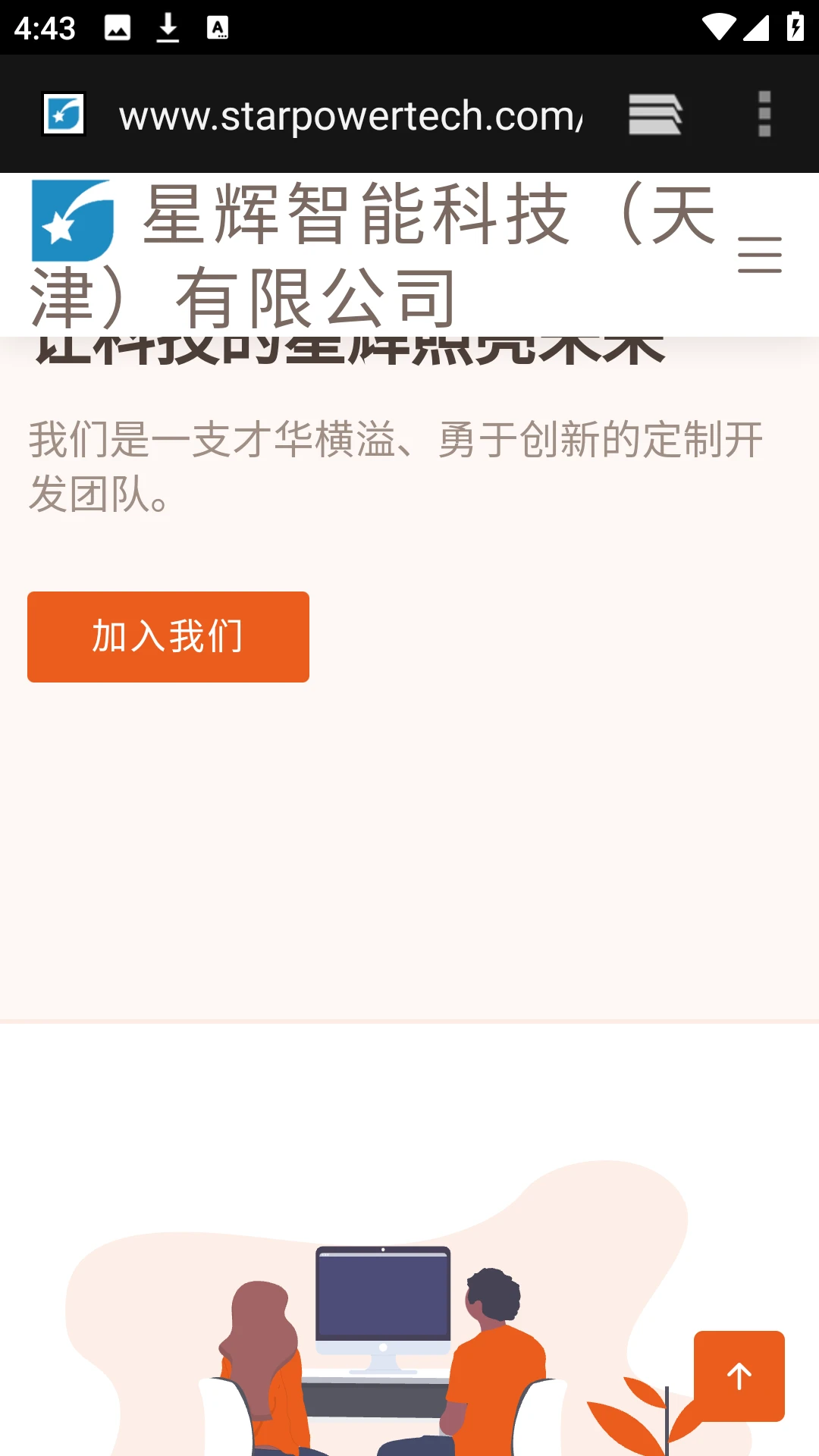Open the 星辉智能科技 site logo link
Screen dimensions: 819x1456
click(73, 221)
